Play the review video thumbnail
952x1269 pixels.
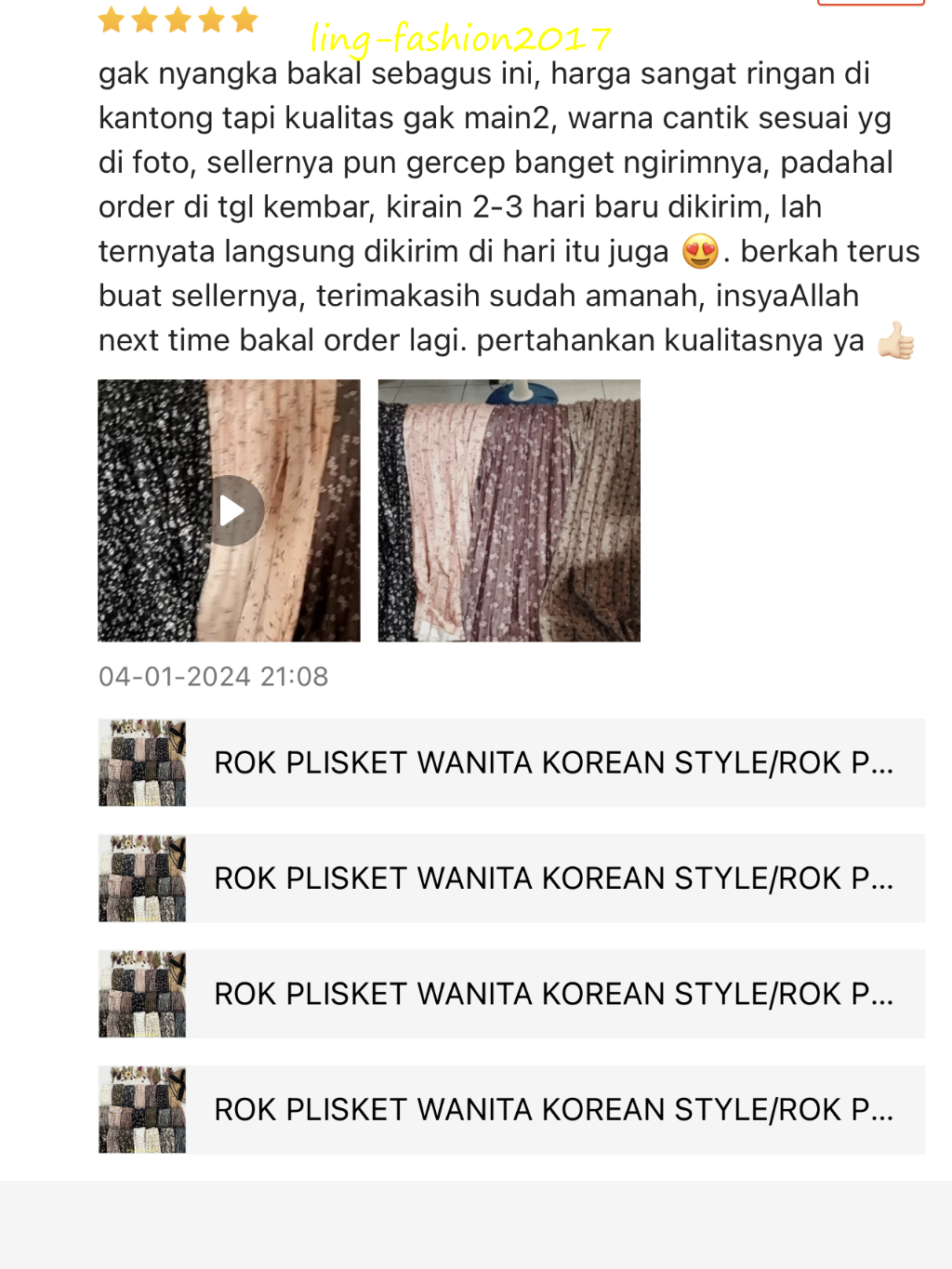tap(230, 510)
